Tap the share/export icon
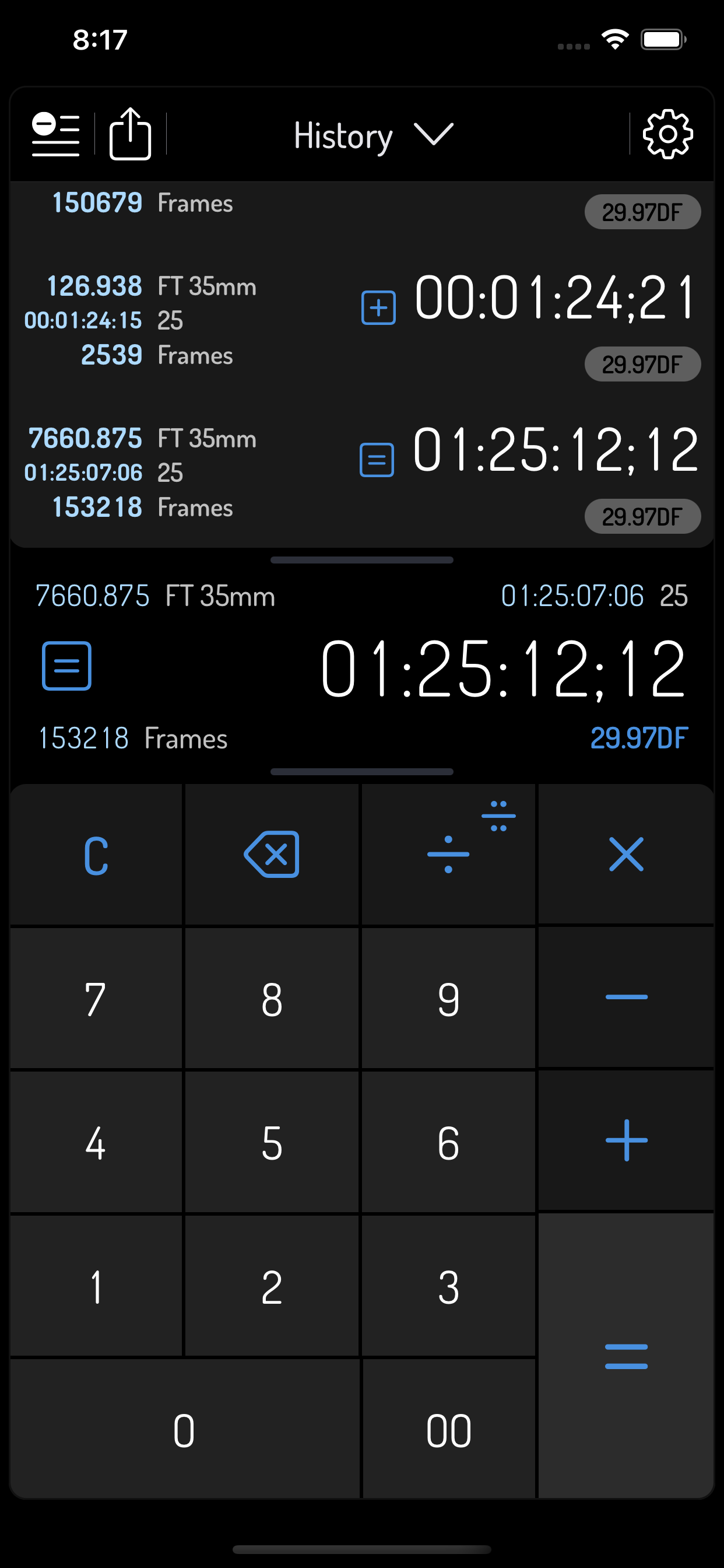The width and height of the screenshot is (724, 1568). [131, 134]
